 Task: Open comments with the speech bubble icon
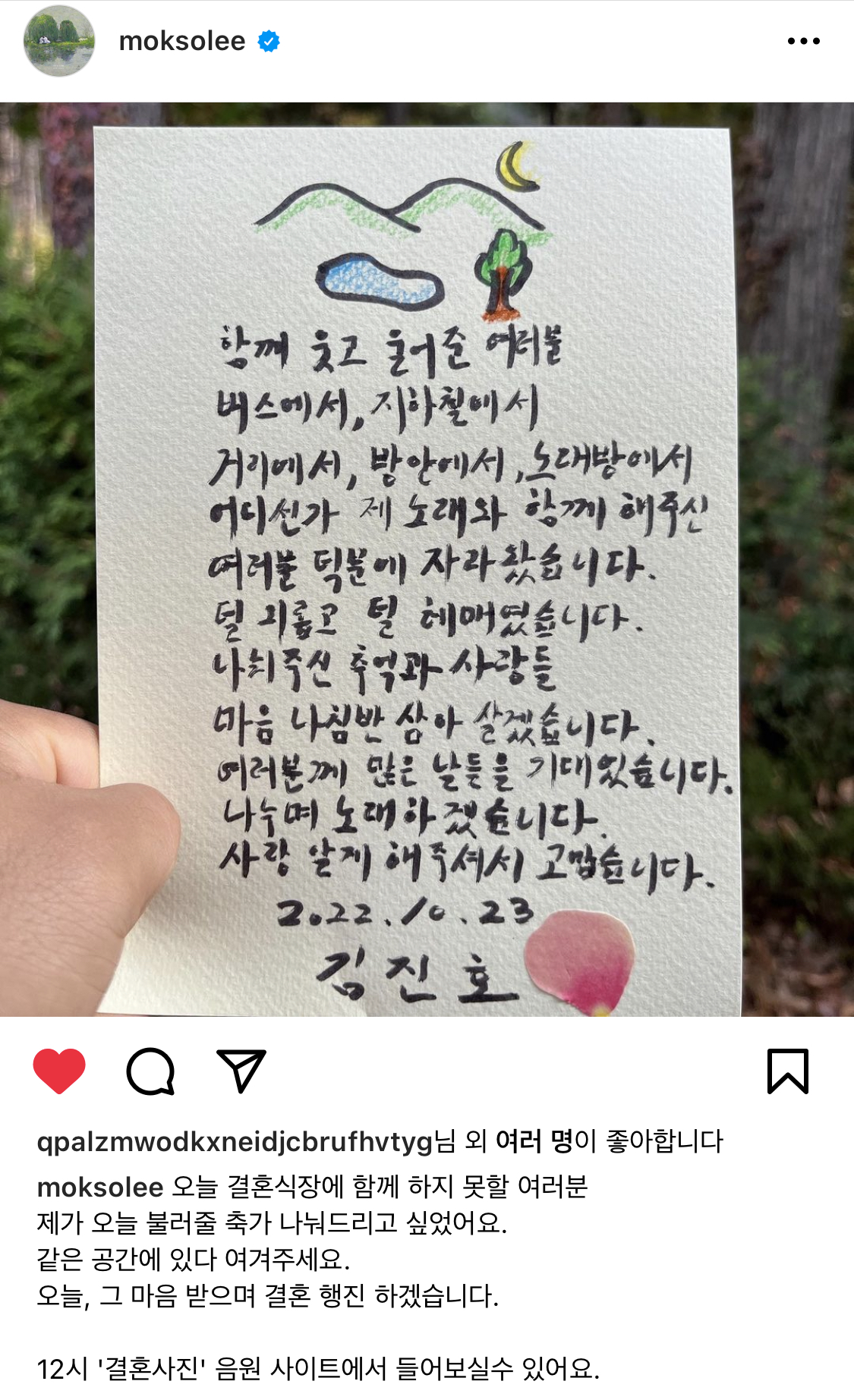pos(150,1073)
